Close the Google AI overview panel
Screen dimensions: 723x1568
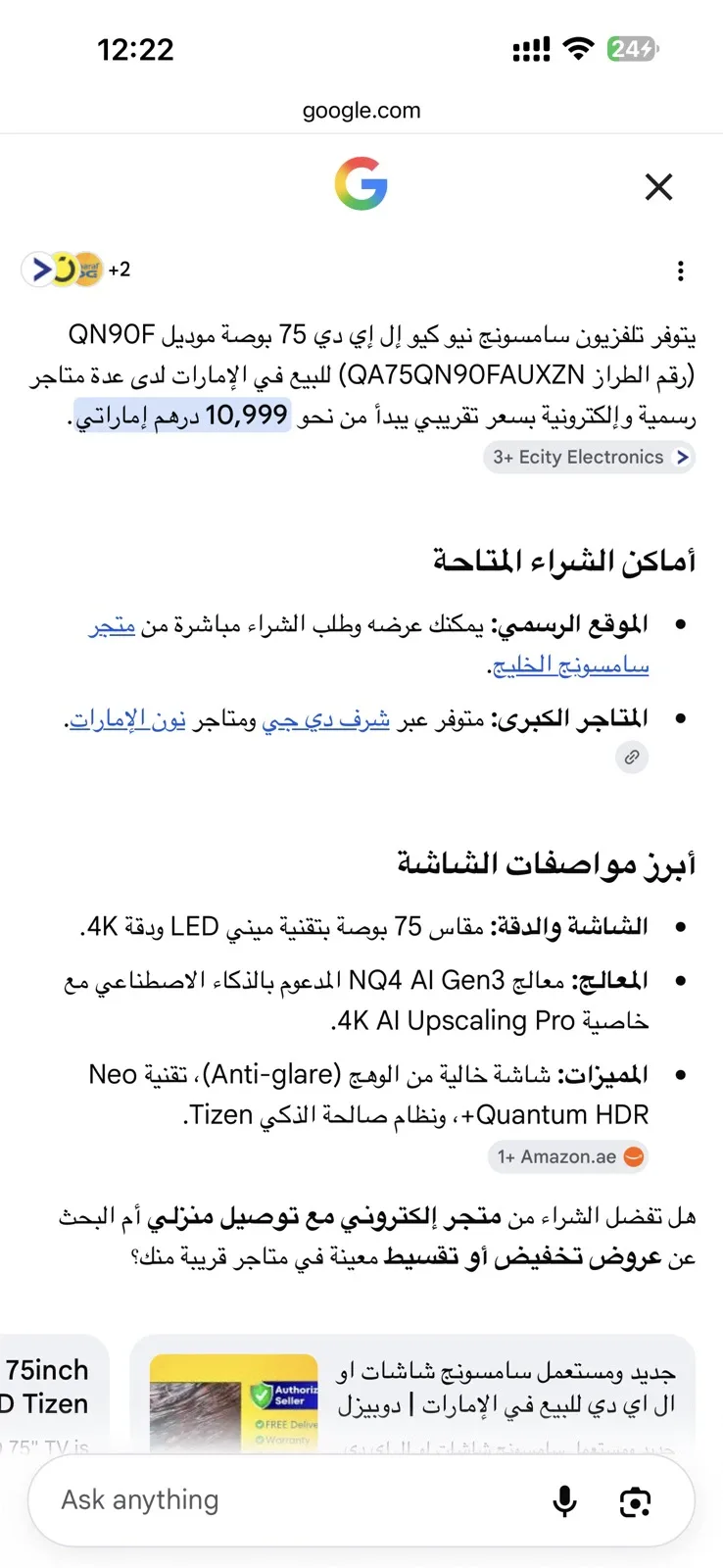(x=658, y=186)
